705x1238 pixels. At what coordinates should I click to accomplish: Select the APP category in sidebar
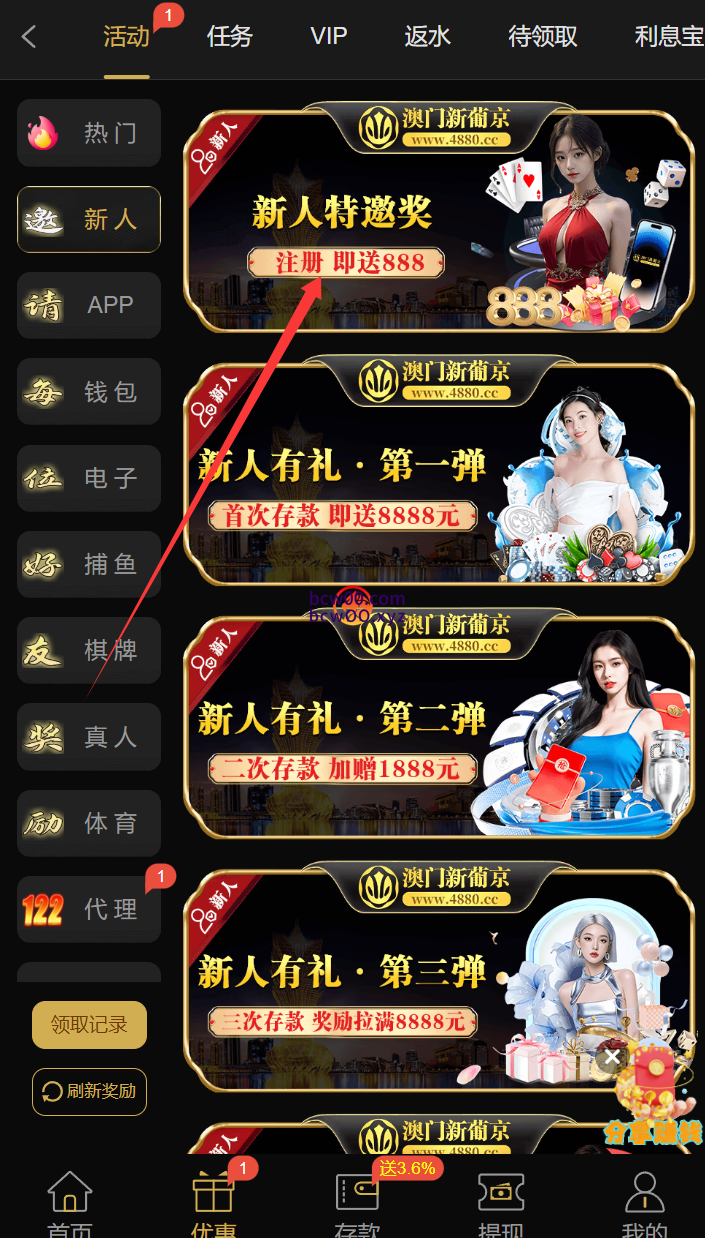(x=89, y=305)
